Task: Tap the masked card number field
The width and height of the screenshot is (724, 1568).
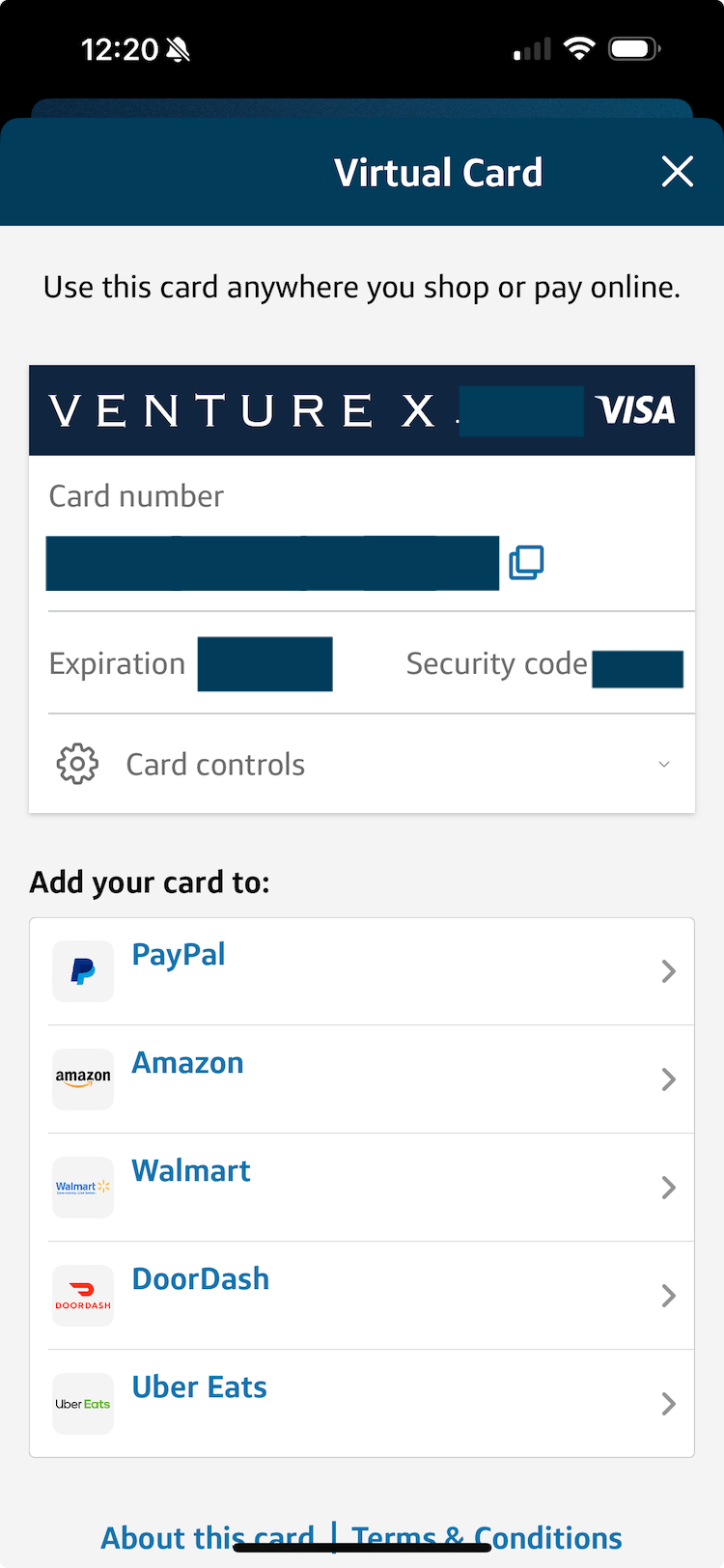Action: click(273, 562)
